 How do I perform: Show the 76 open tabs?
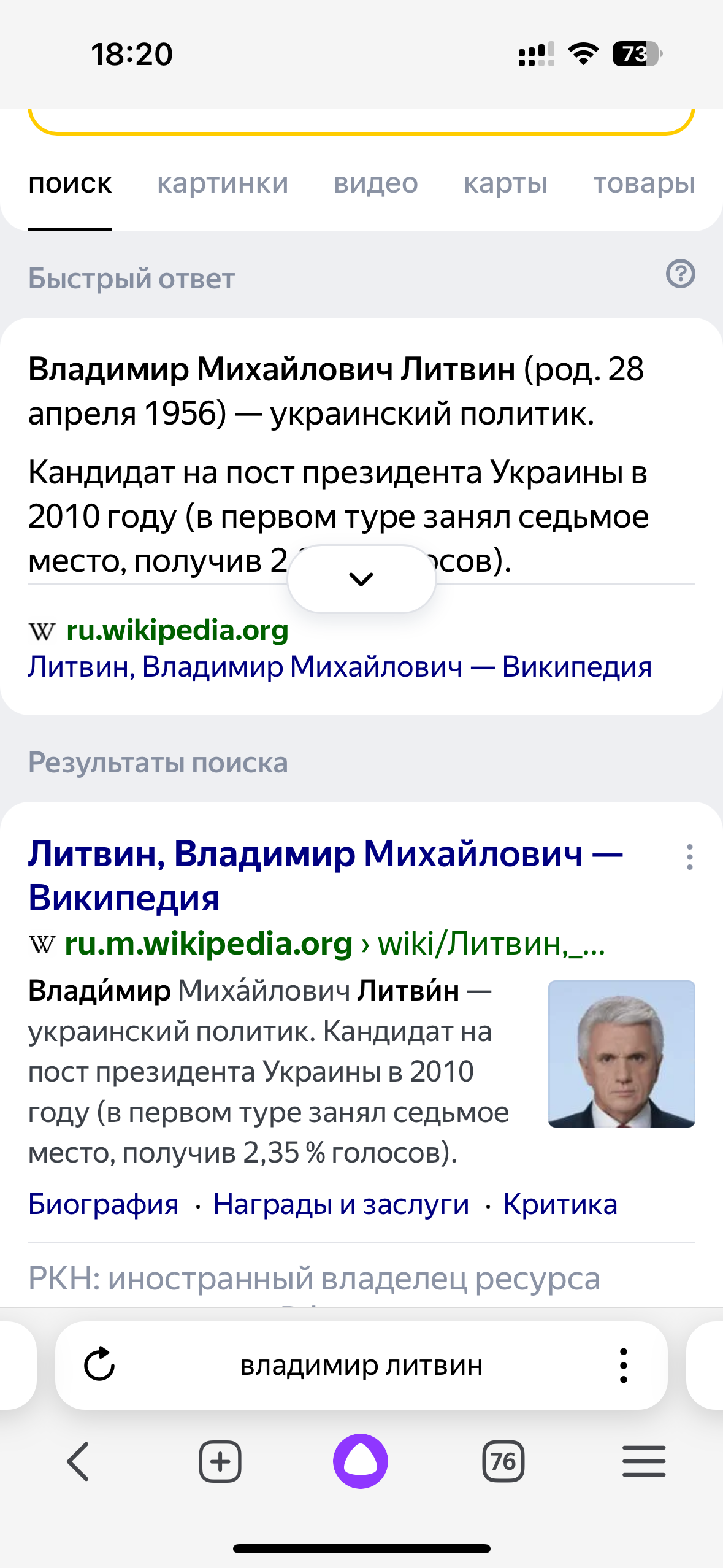click(x=503, y=1461)
